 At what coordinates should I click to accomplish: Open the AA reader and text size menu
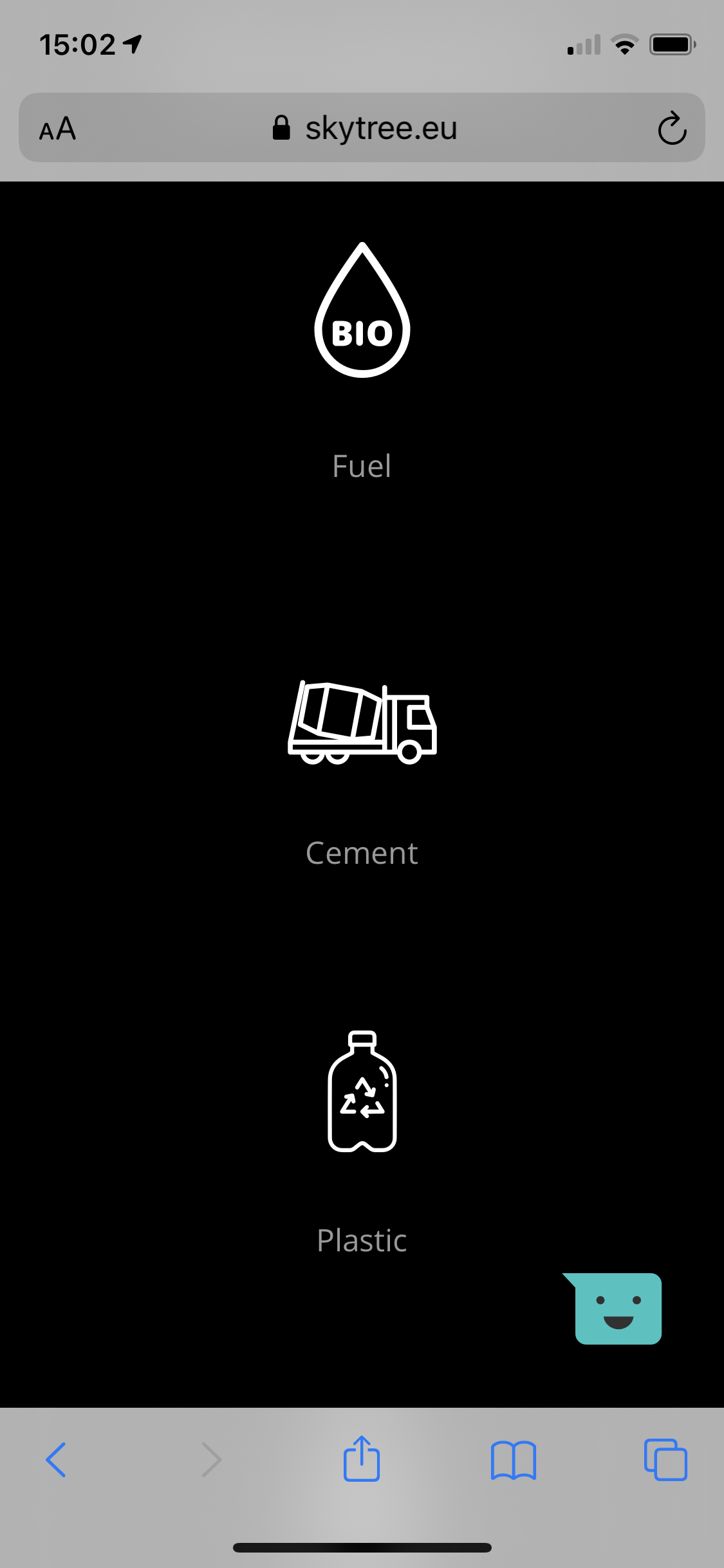point(57,129)
